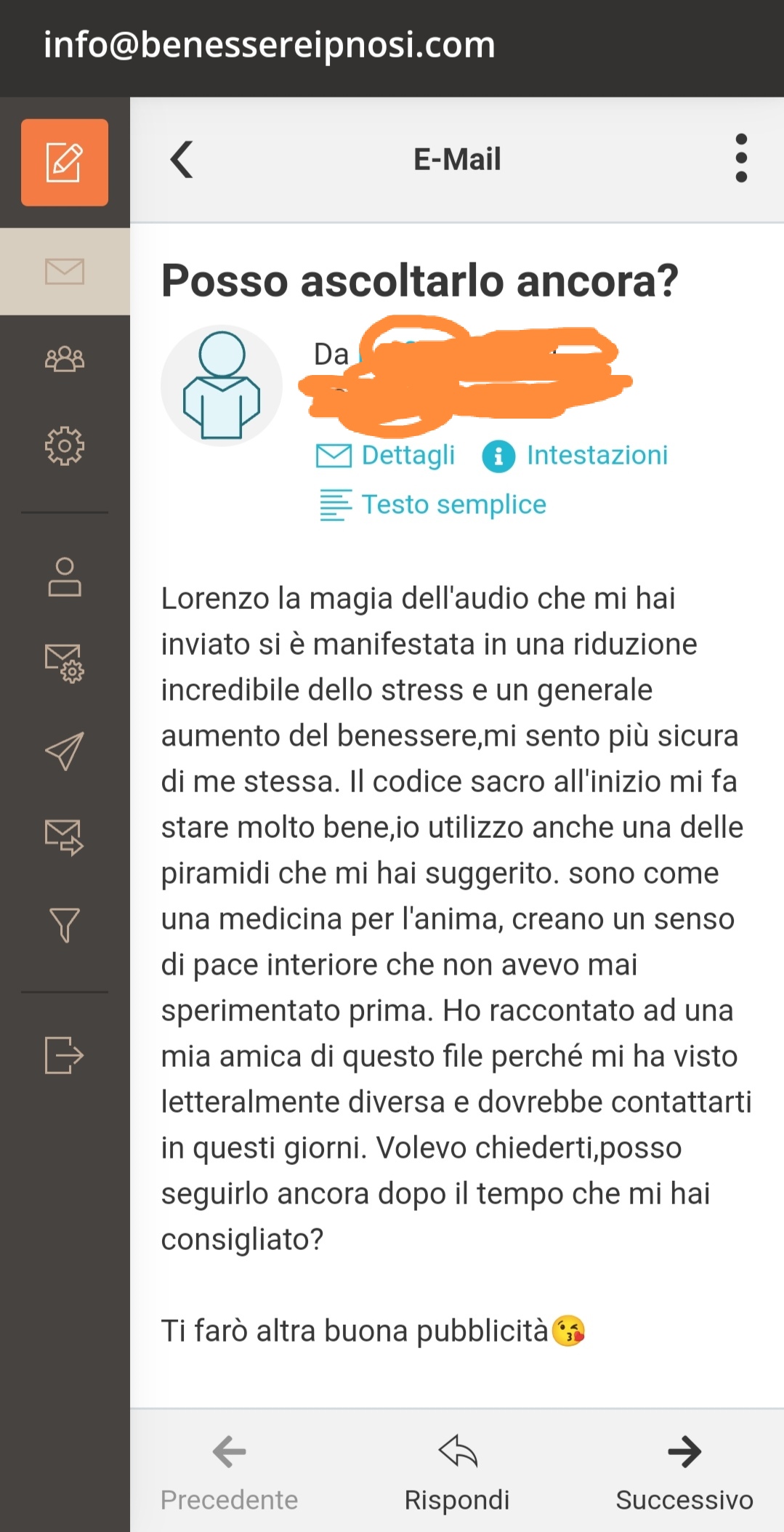Tap the Precedente email button
Image resolution: width=784 pixels, height=1532 pixels.
tap(230, 1472)
